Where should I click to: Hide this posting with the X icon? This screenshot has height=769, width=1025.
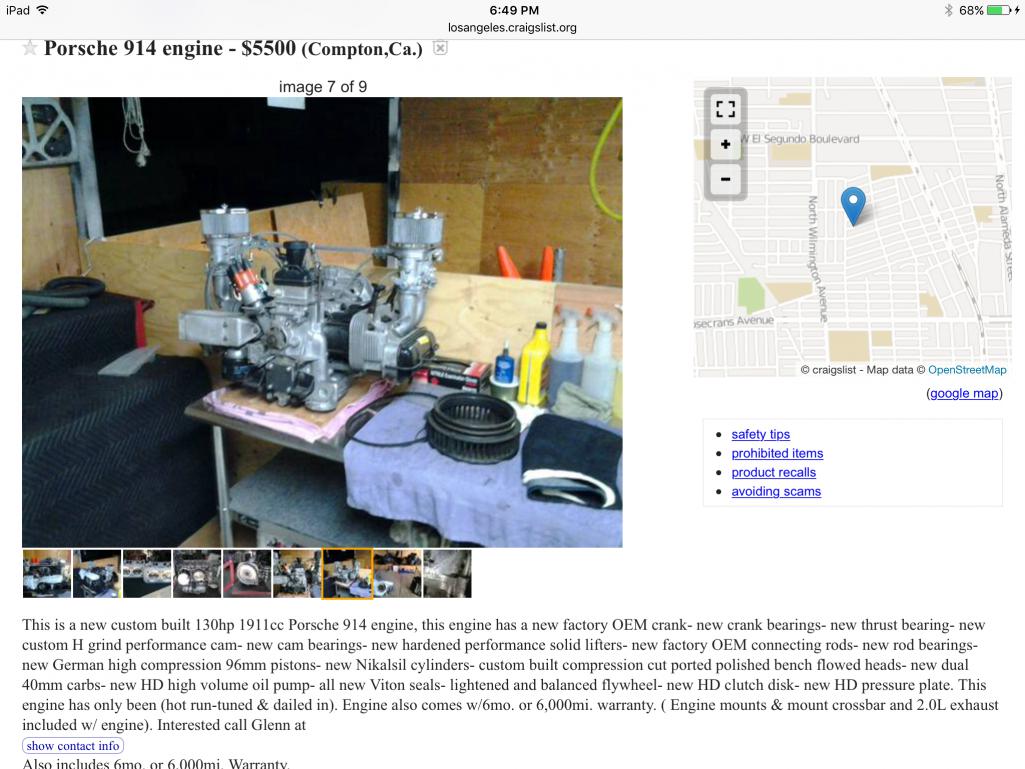(440, 48)
